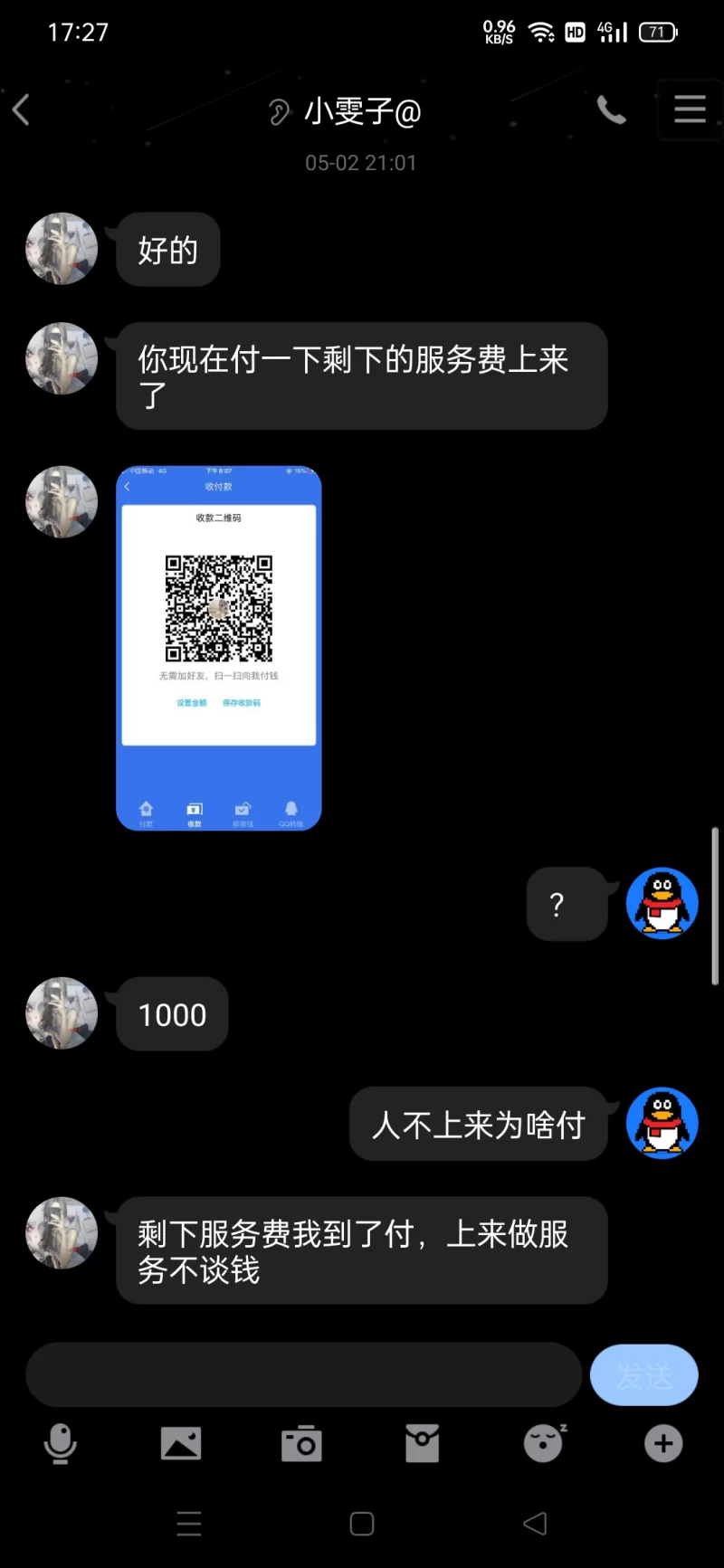Focus the message input field

tap(303, 1374)
